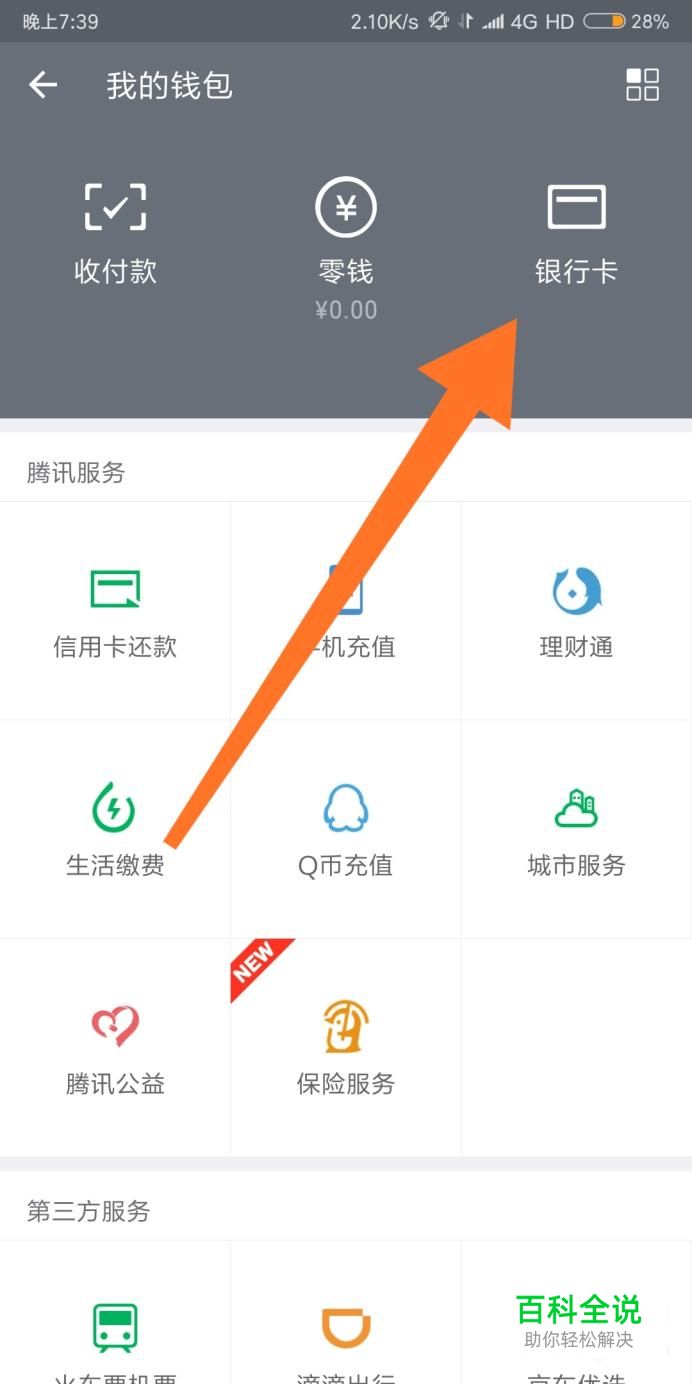Open 城市服务 city services
Image resolution: width=692 pixels, height=1384 pixels.
point(576,830)
